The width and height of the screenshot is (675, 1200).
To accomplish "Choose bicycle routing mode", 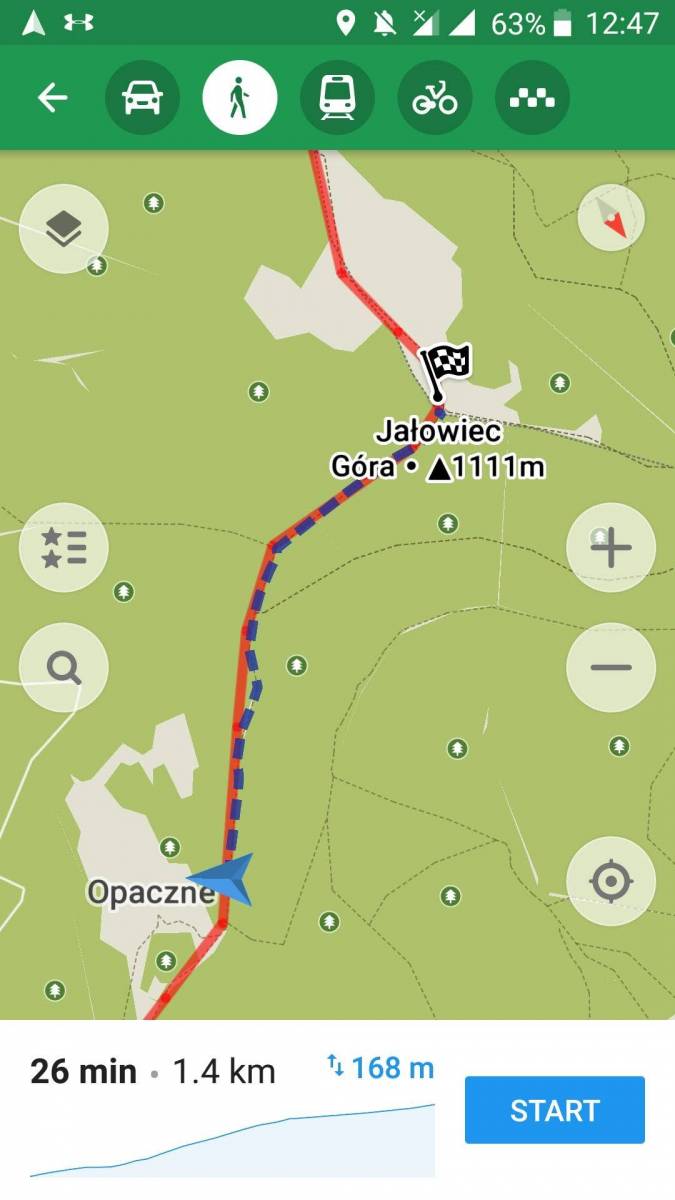I will point(434,98).
